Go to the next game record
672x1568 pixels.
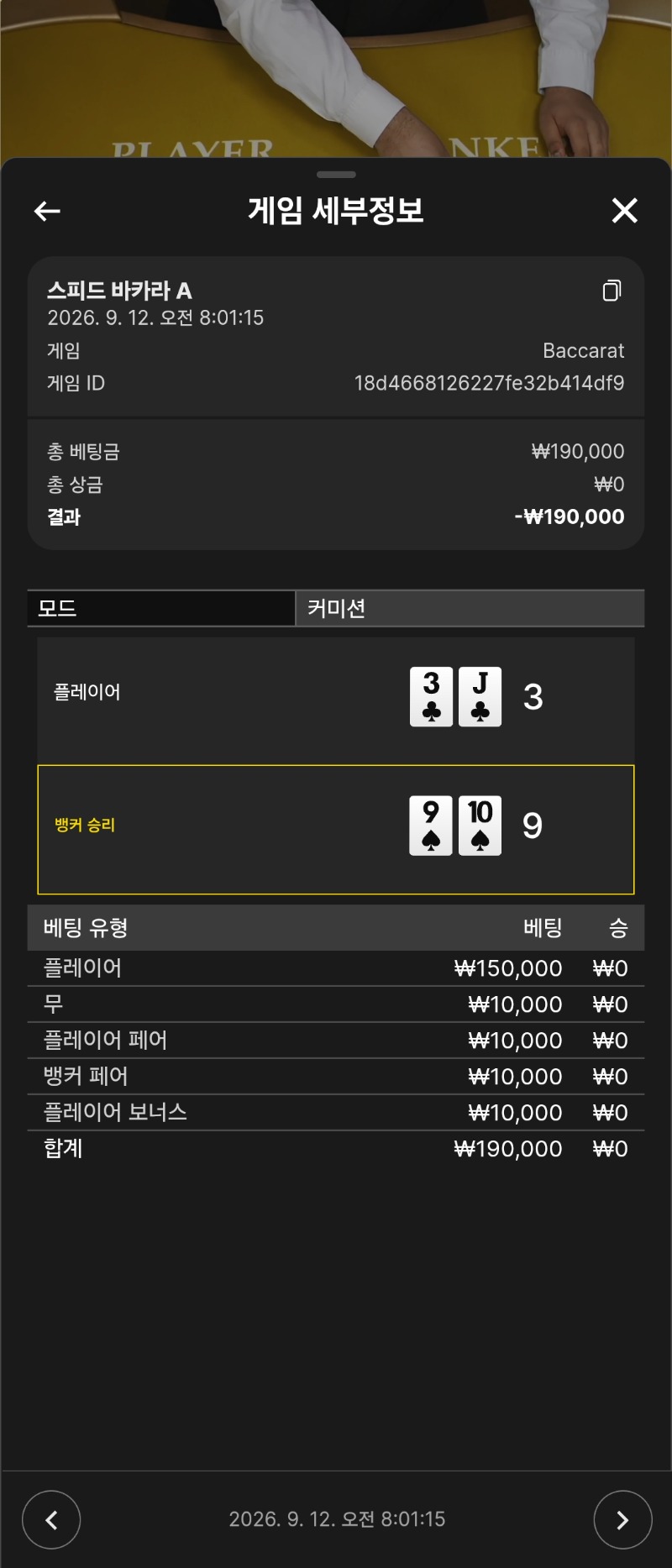pos(622,1519)
